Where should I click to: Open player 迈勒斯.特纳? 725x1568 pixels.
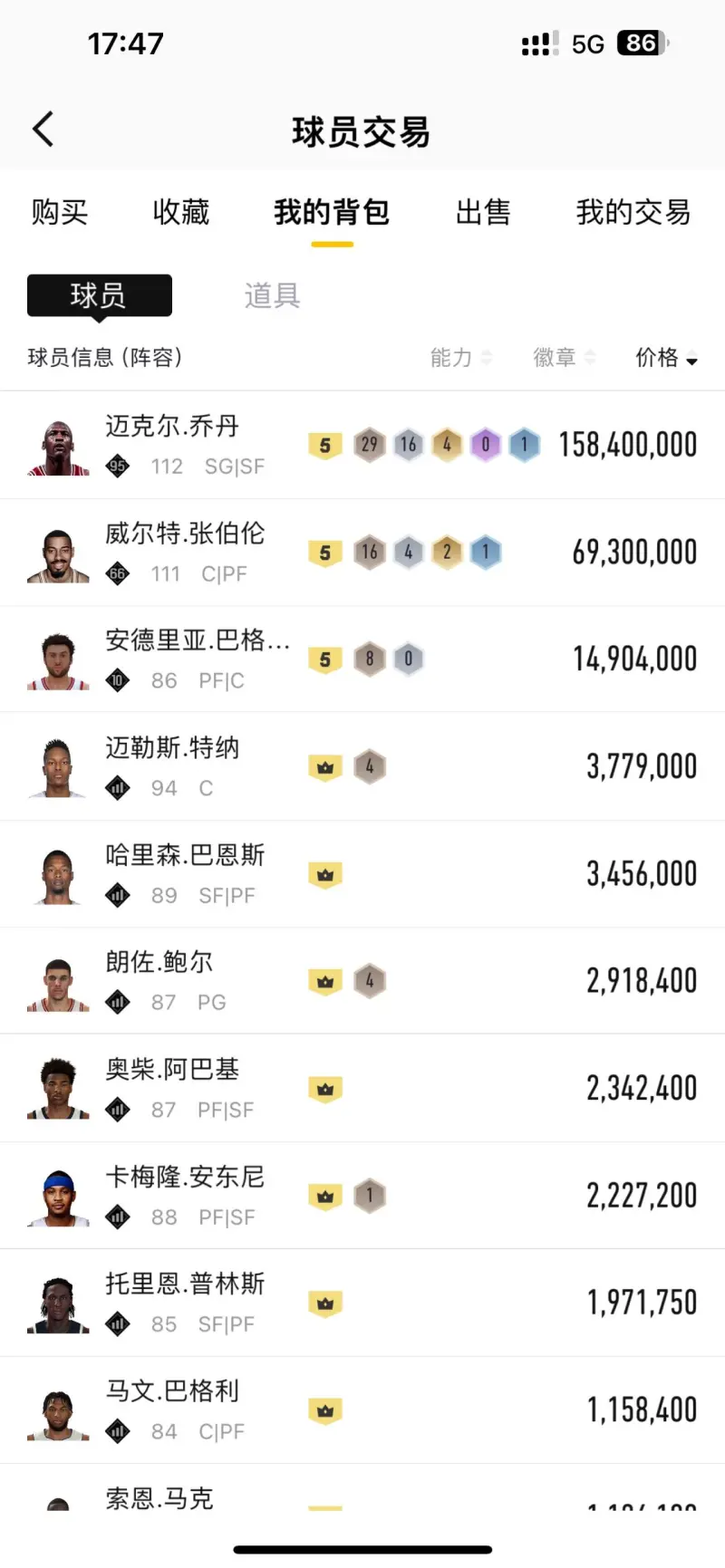362,766
